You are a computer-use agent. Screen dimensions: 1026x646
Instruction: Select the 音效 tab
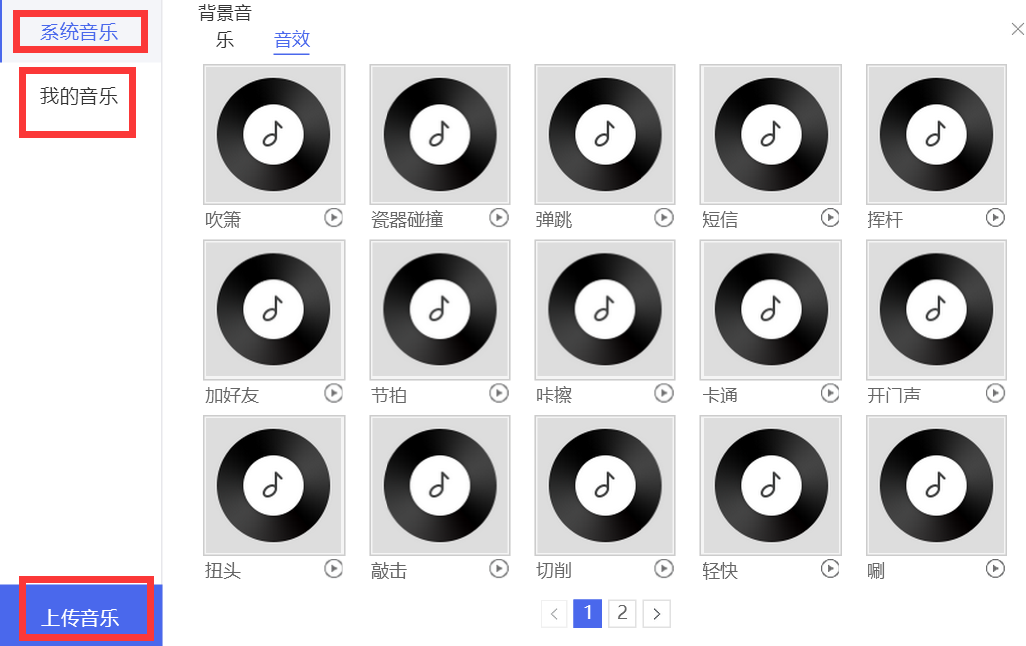tap(292, 40)
